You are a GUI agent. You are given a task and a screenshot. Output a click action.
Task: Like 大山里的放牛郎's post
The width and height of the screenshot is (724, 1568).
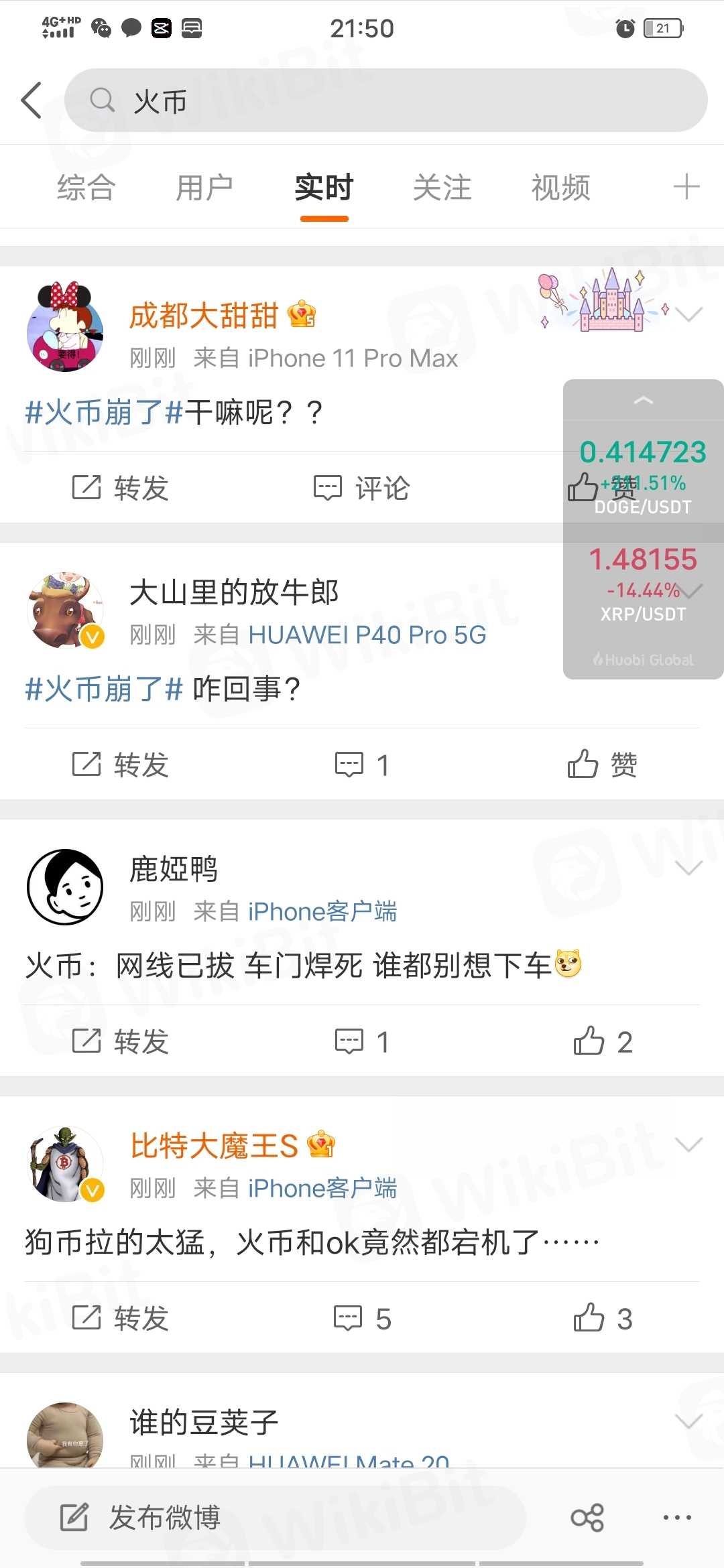(x=602, y=765)
